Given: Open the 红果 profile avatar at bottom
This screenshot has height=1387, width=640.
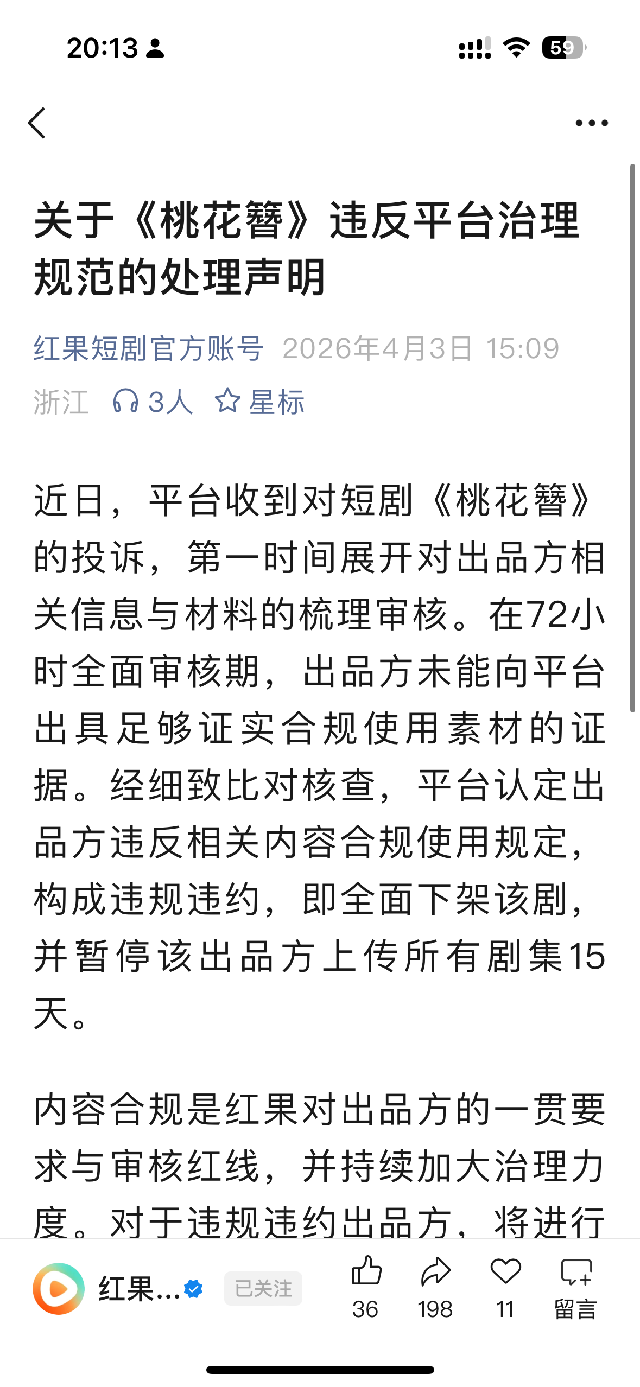Looking at the screenshot, I should tap(58, 1289).
